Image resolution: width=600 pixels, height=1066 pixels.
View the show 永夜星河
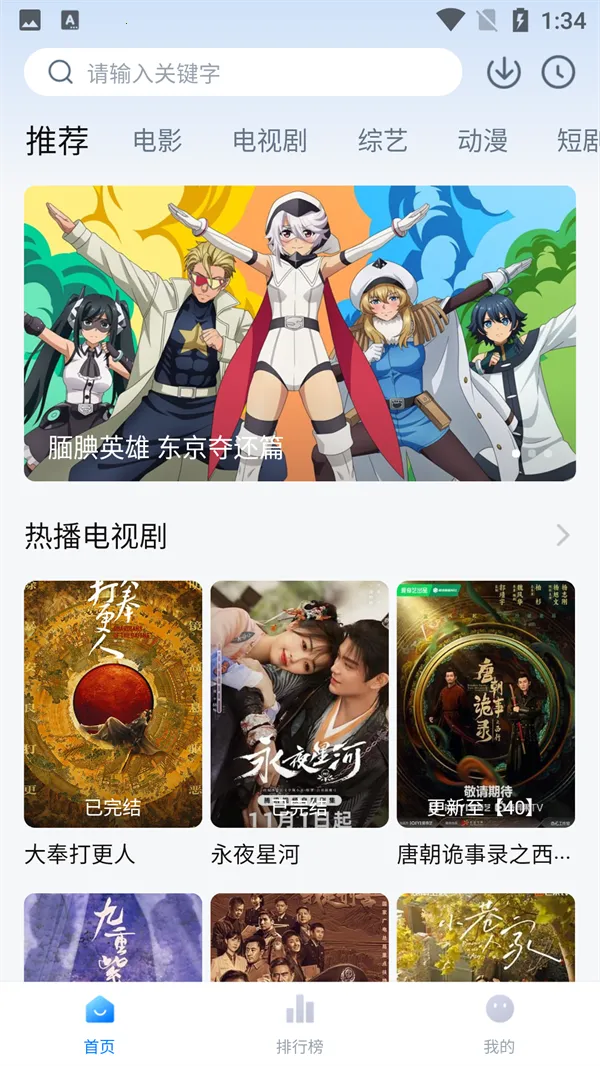[x=299, y=705]
